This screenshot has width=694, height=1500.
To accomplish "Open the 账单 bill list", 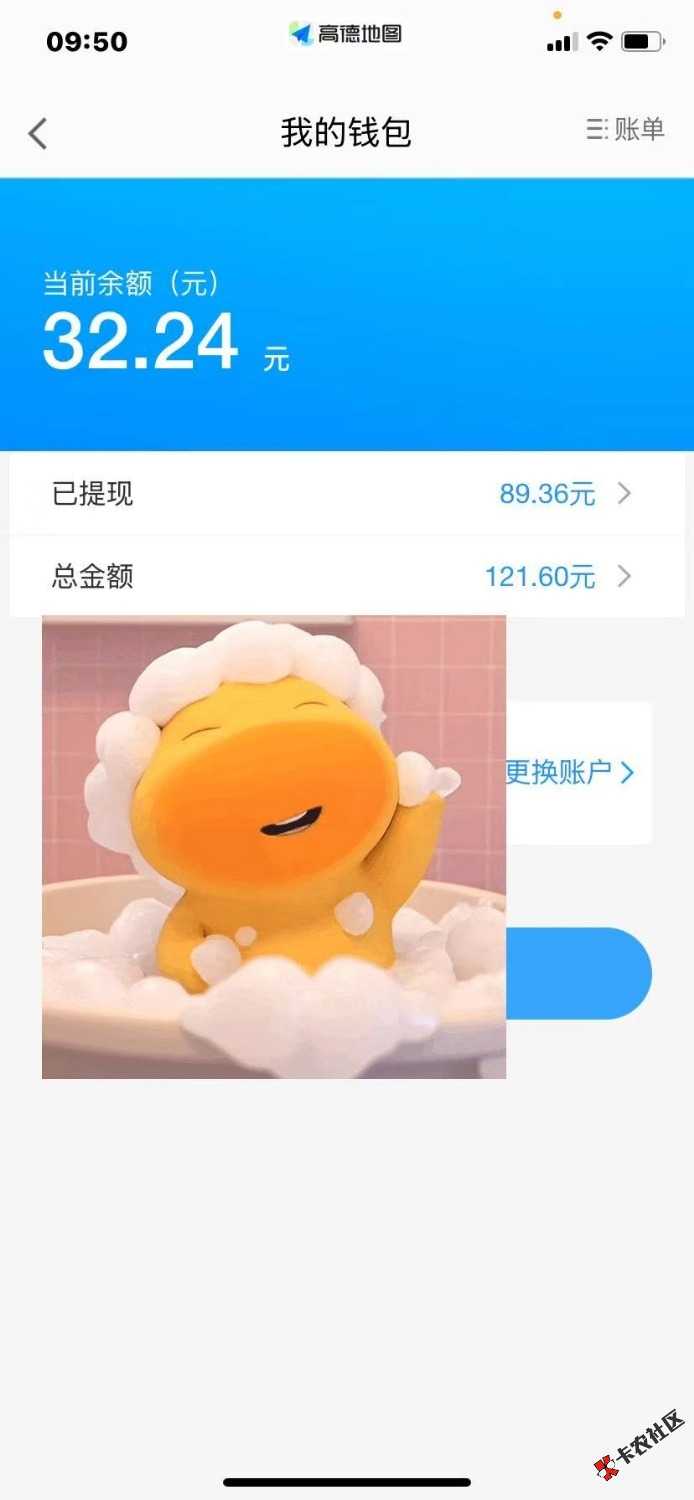I will [626, 130].
